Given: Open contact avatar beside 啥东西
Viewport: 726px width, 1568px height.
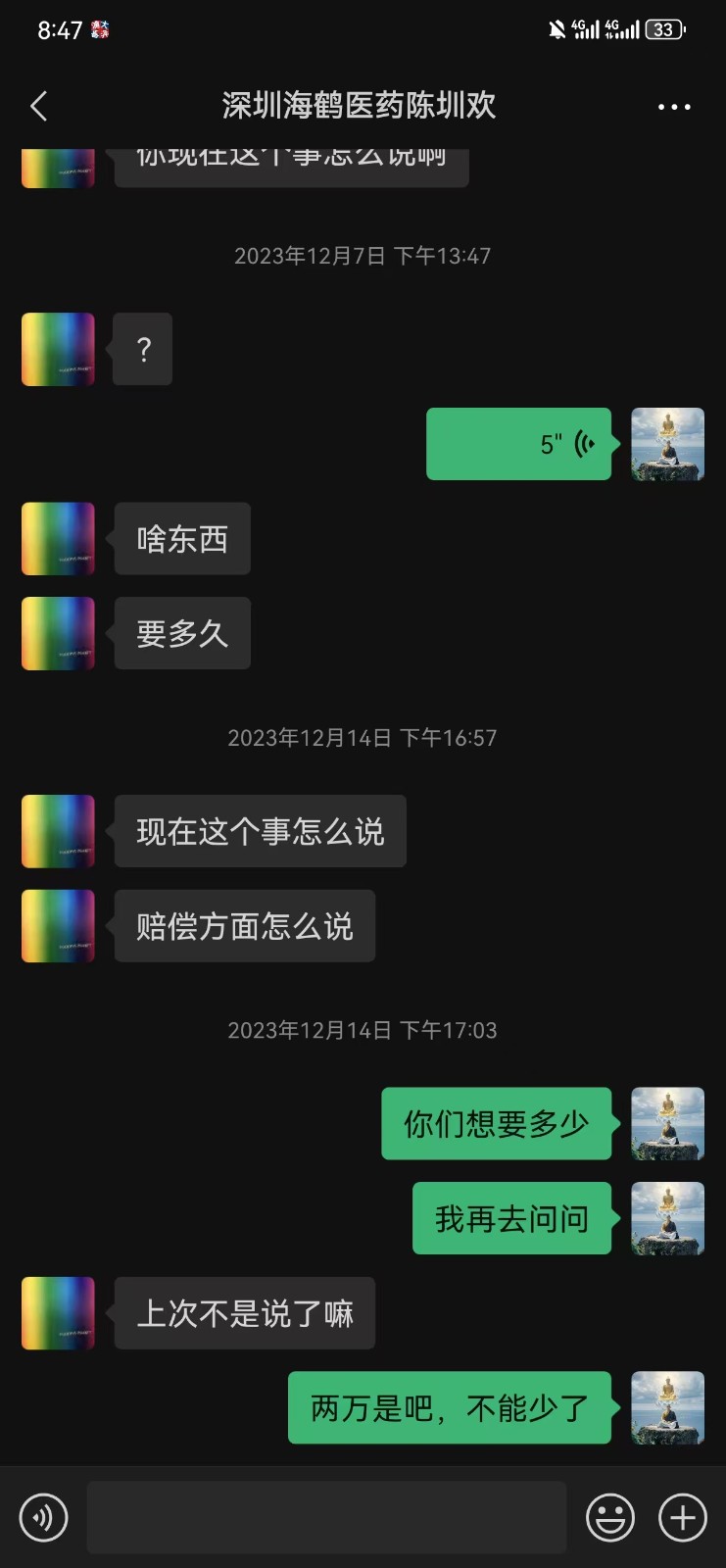Looking at the screenshot, I should (x=58, y=539).
